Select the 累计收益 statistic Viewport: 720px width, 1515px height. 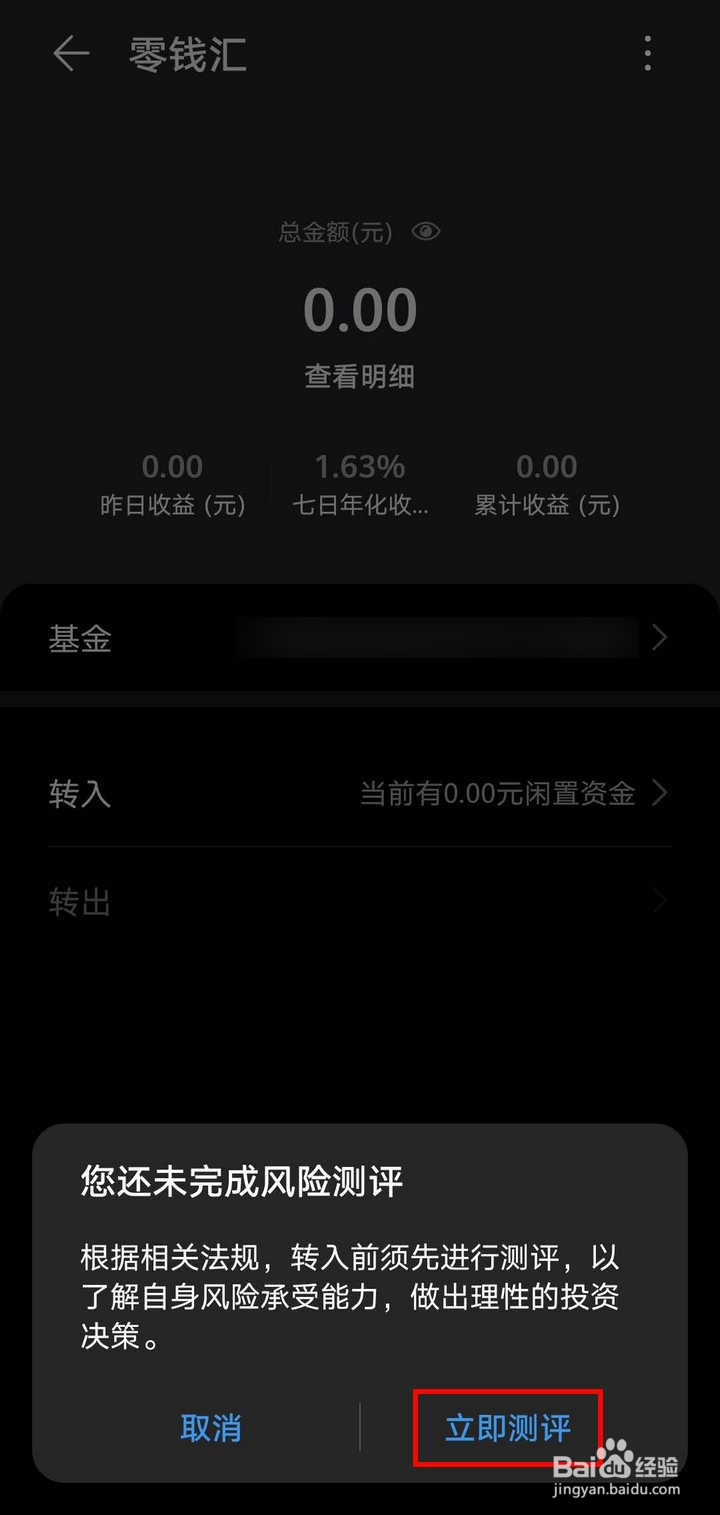(x=547, y=485)
